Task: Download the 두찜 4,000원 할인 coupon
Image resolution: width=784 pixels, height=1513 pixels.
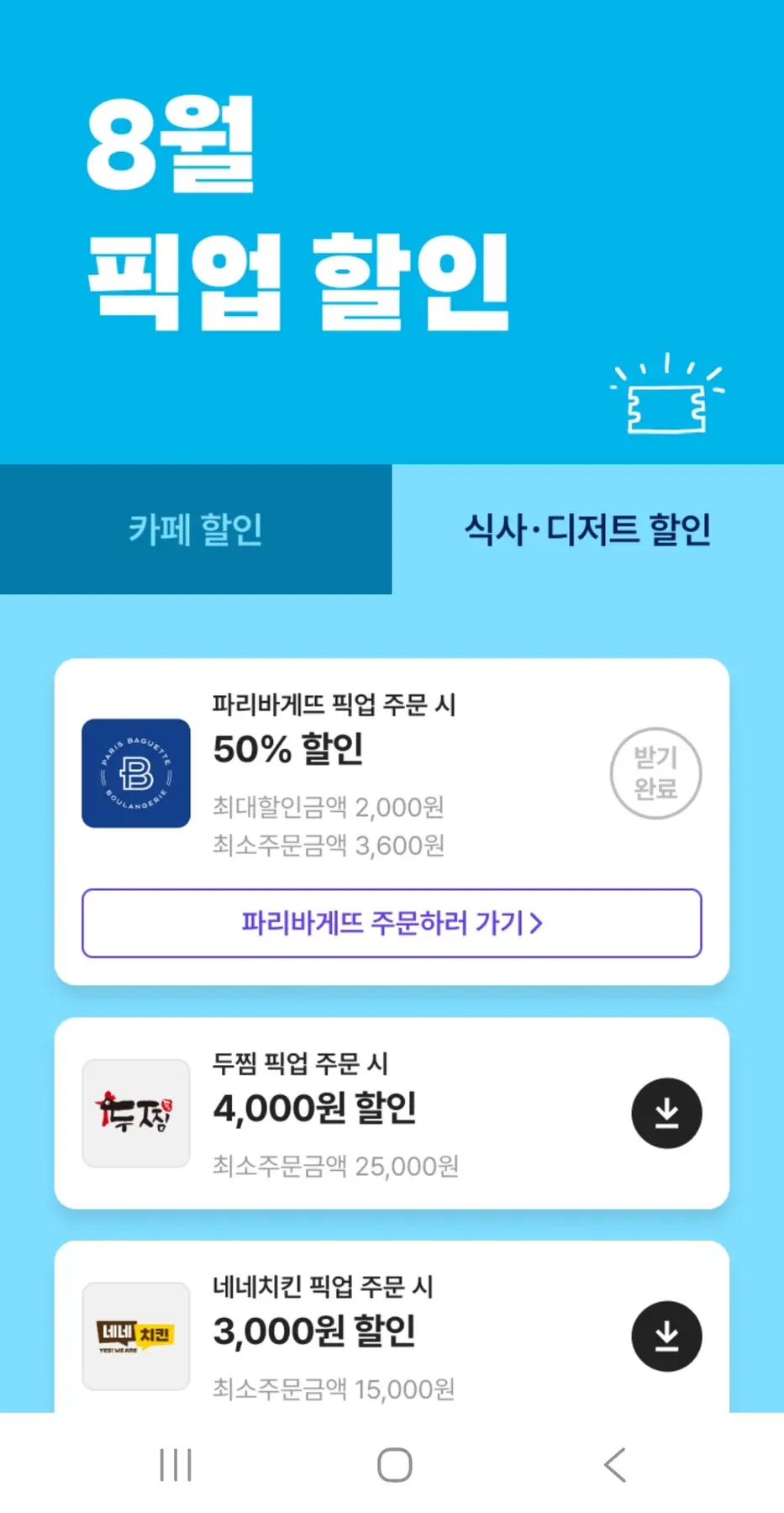Action: point(666,1113)
